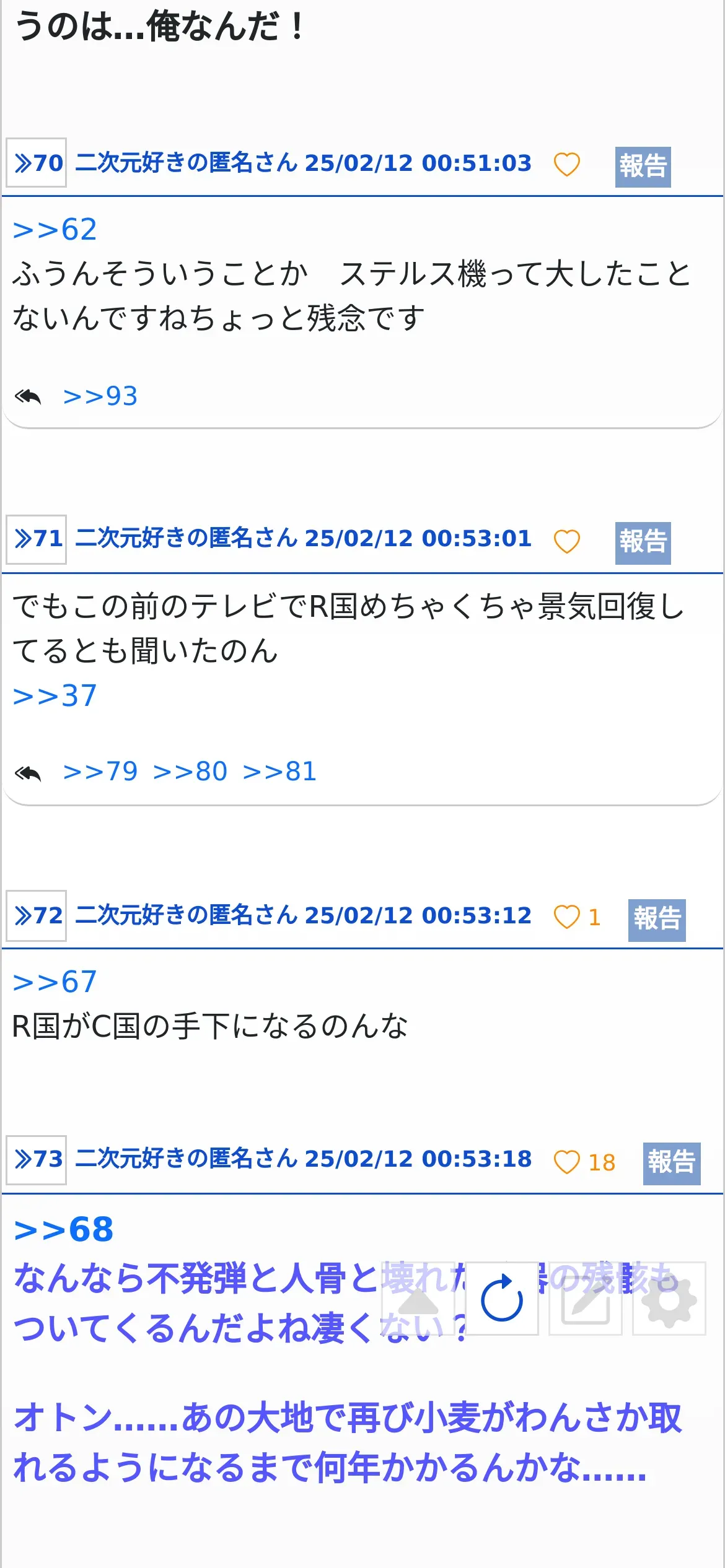
Task: Open the >>67 quote link
Action: [x=55, y=982]
